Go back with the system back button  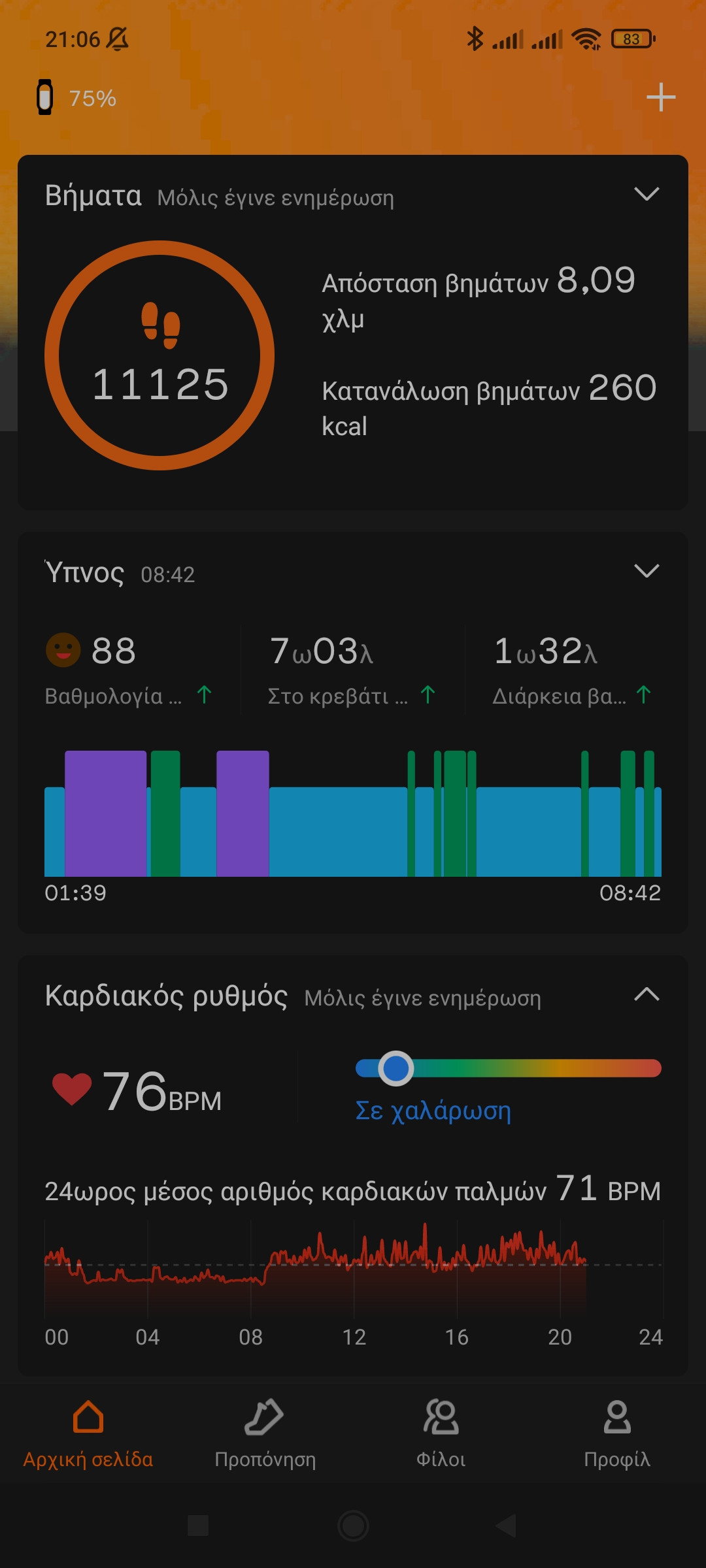tap(507, 1526)
